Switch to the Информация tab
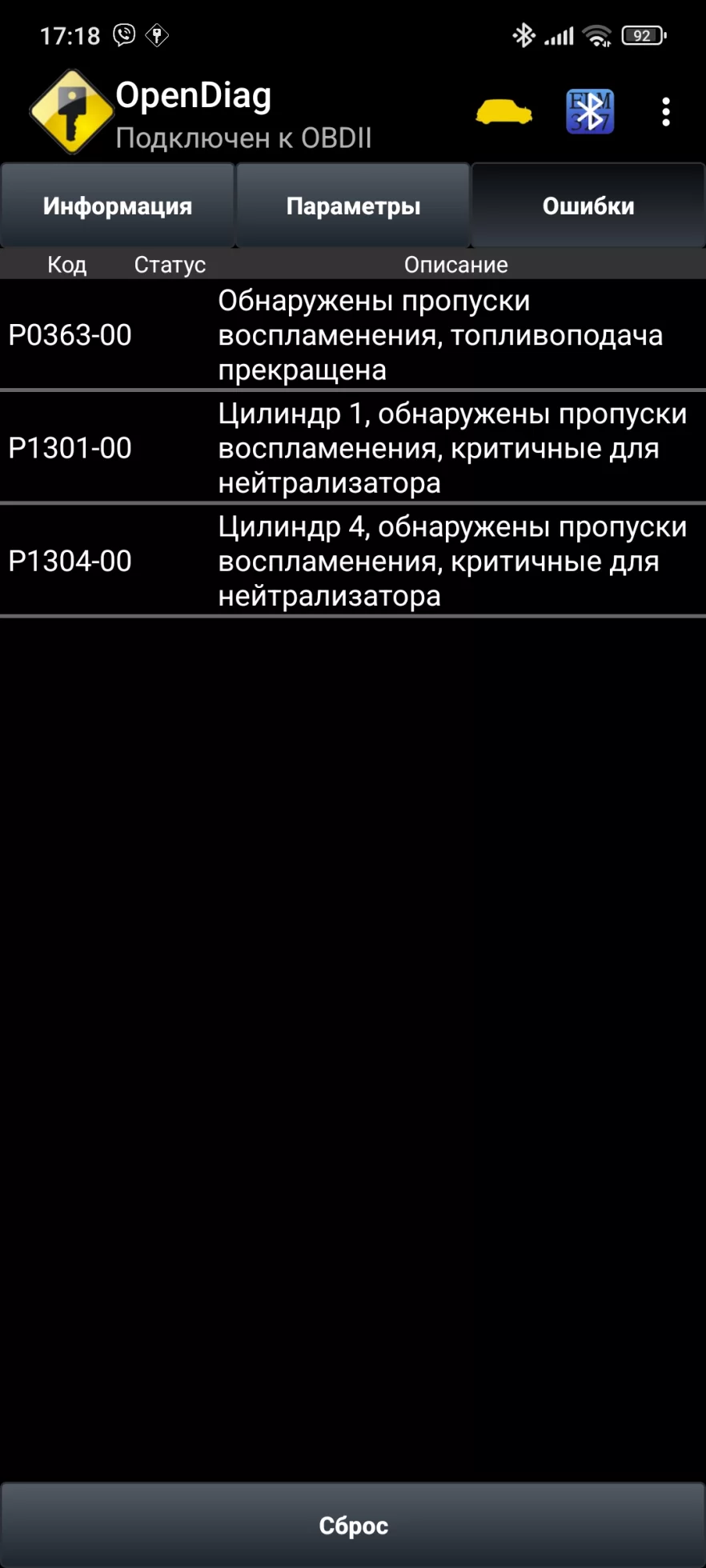 [118, 206]
